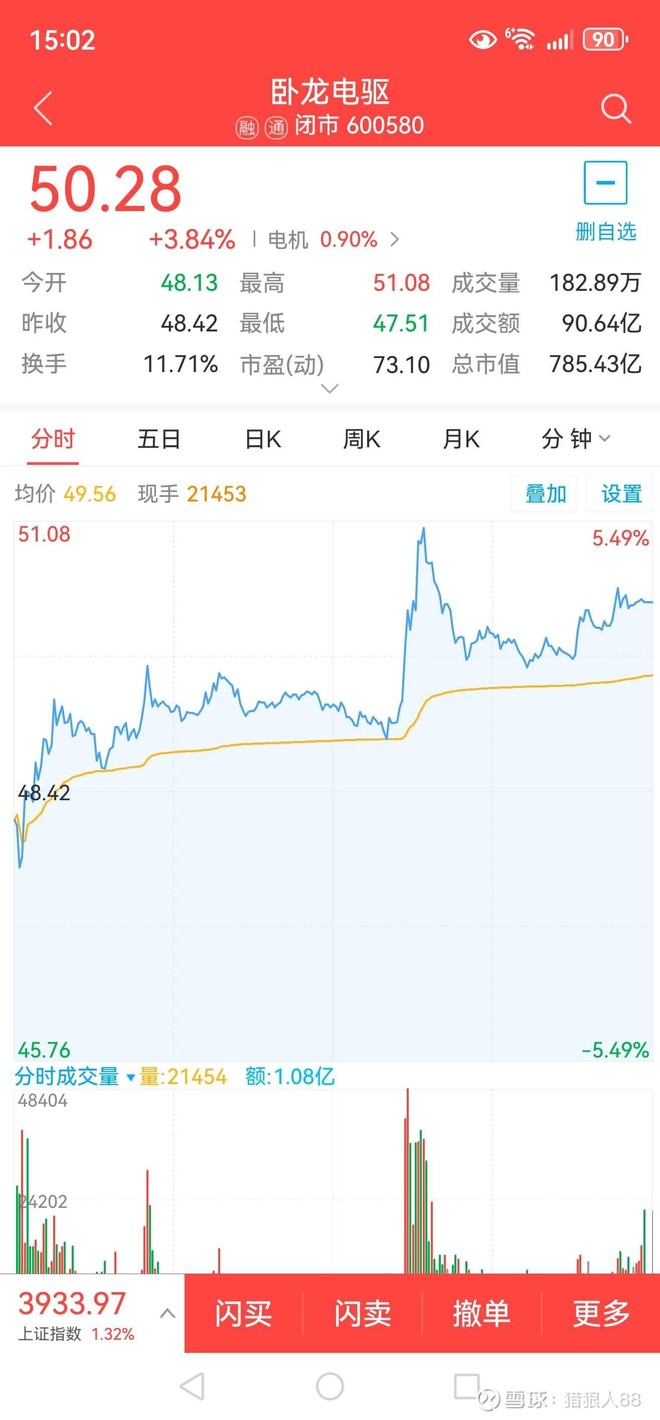Go to the system home screen

point(330,1386)
